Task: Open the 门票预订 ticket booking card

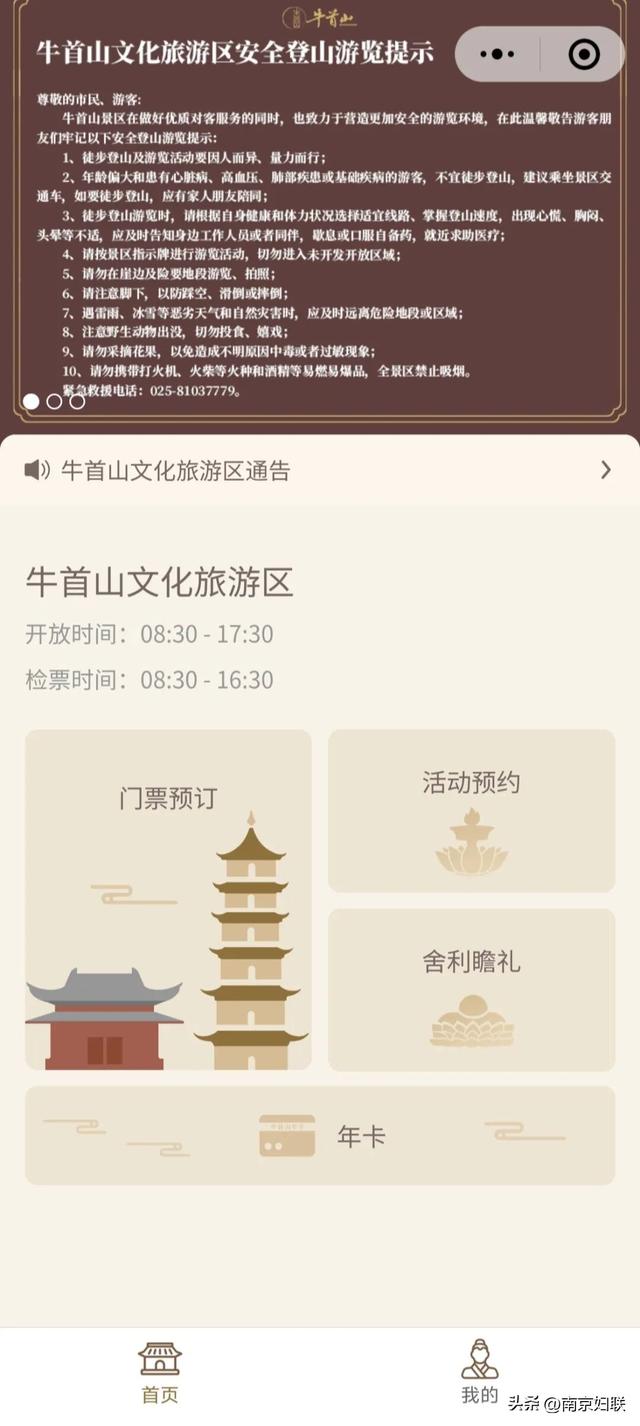Action: [x=168, y=899]
